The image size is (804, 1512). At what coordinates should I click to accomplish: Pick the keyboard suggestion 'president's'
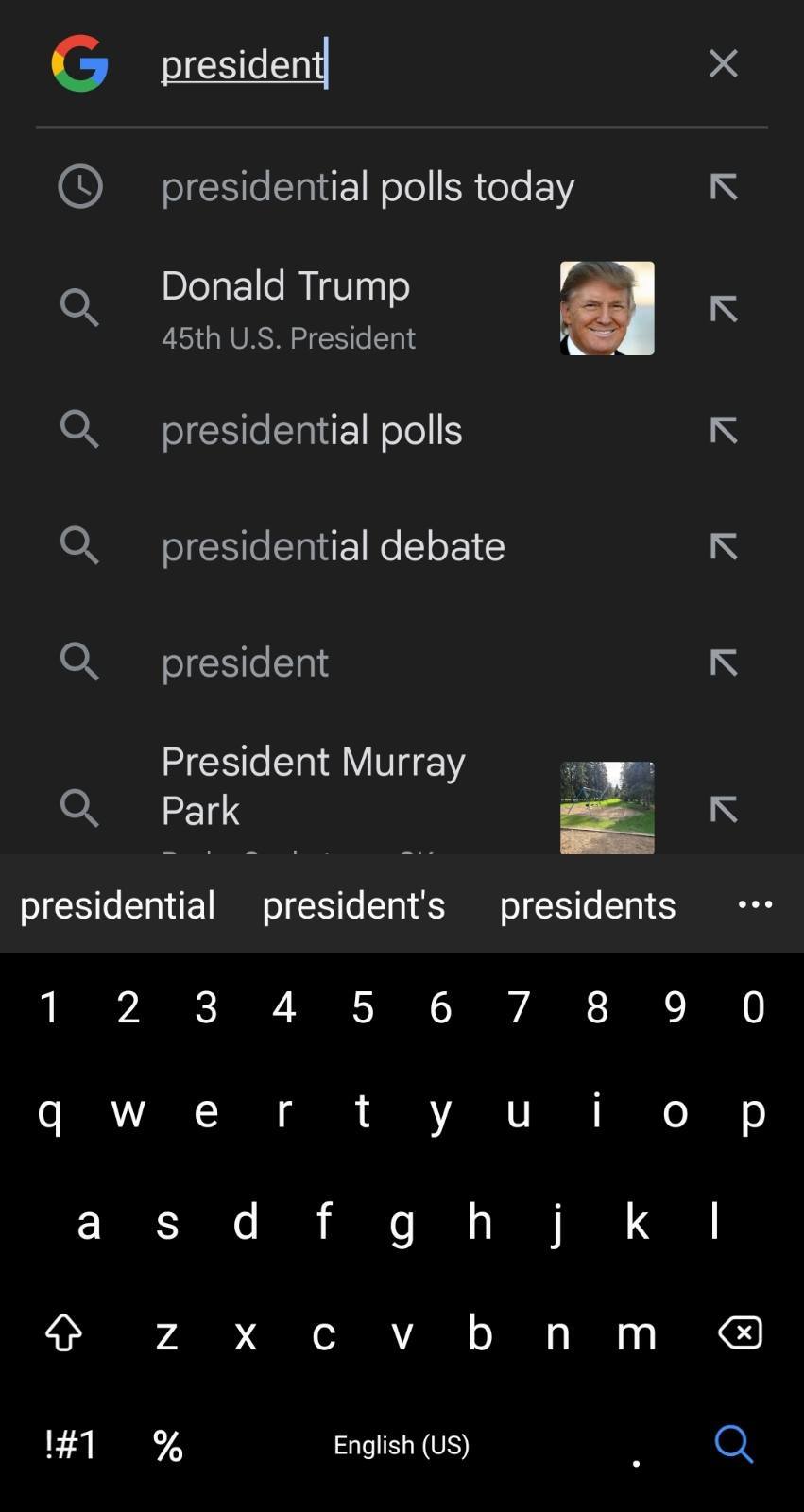pyautogui.click(x=353, y=904)
